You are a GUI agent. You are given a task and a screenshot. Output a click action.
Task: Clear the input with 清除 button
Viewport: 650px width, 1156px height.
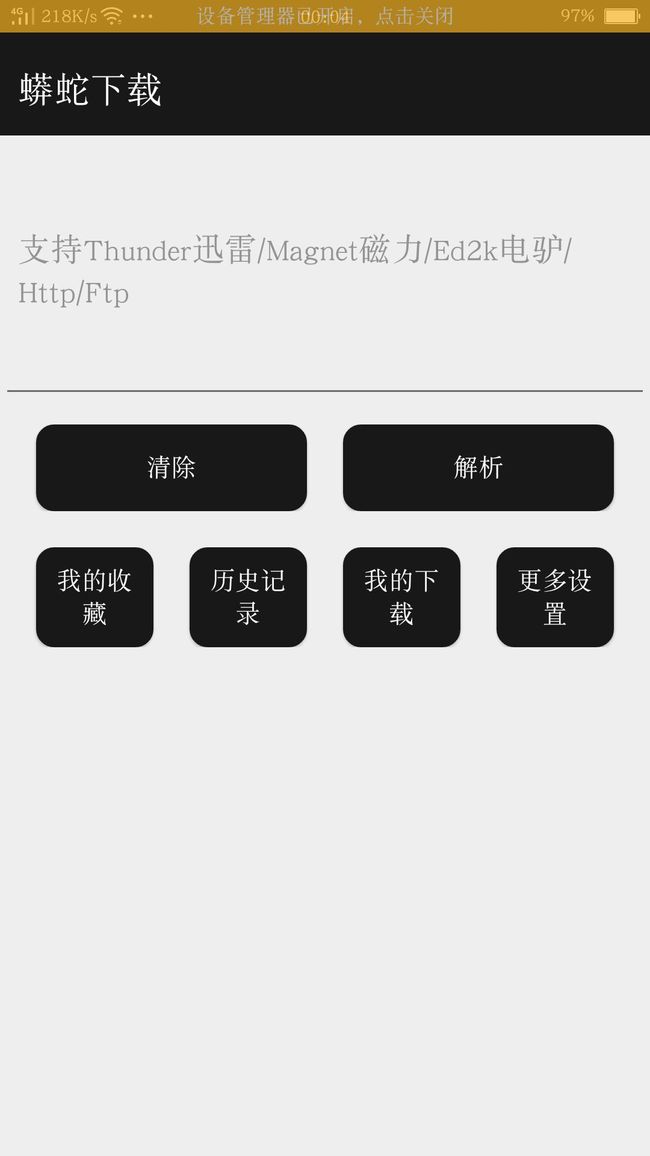pos(171,467)
